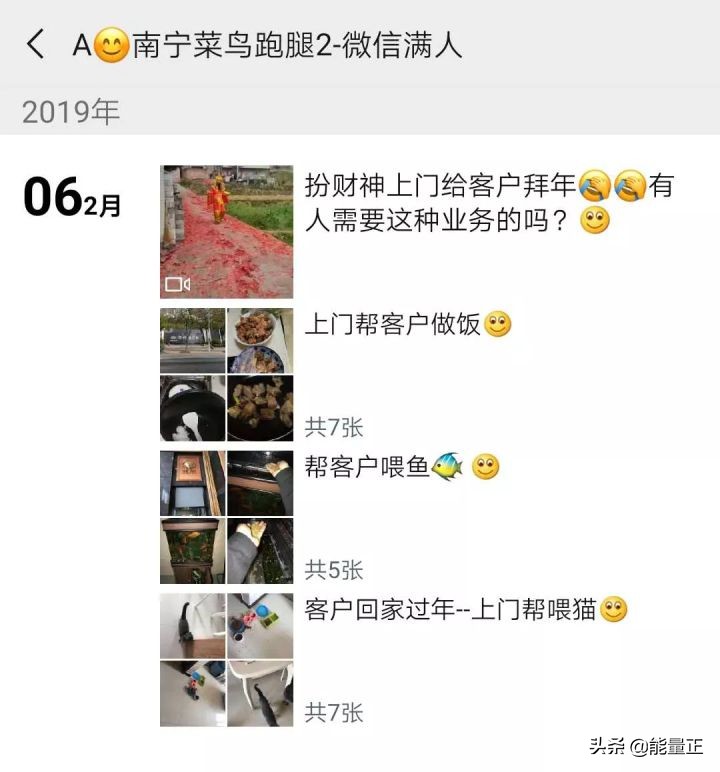Tap the 2019年 year header
The height and width of the screenshot is (772, 720).
70,113
